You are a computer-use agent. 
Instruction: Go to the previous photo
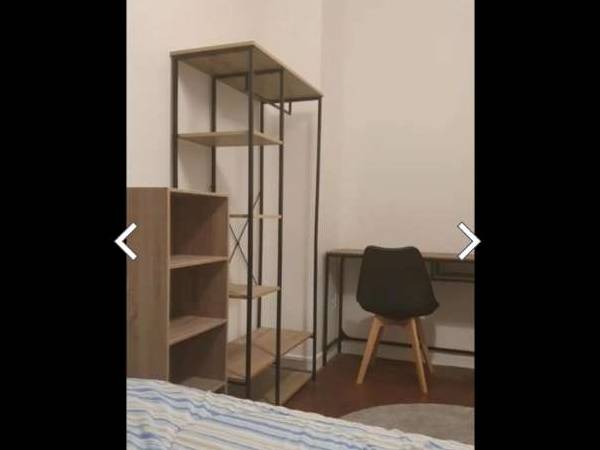pos(126,241)
